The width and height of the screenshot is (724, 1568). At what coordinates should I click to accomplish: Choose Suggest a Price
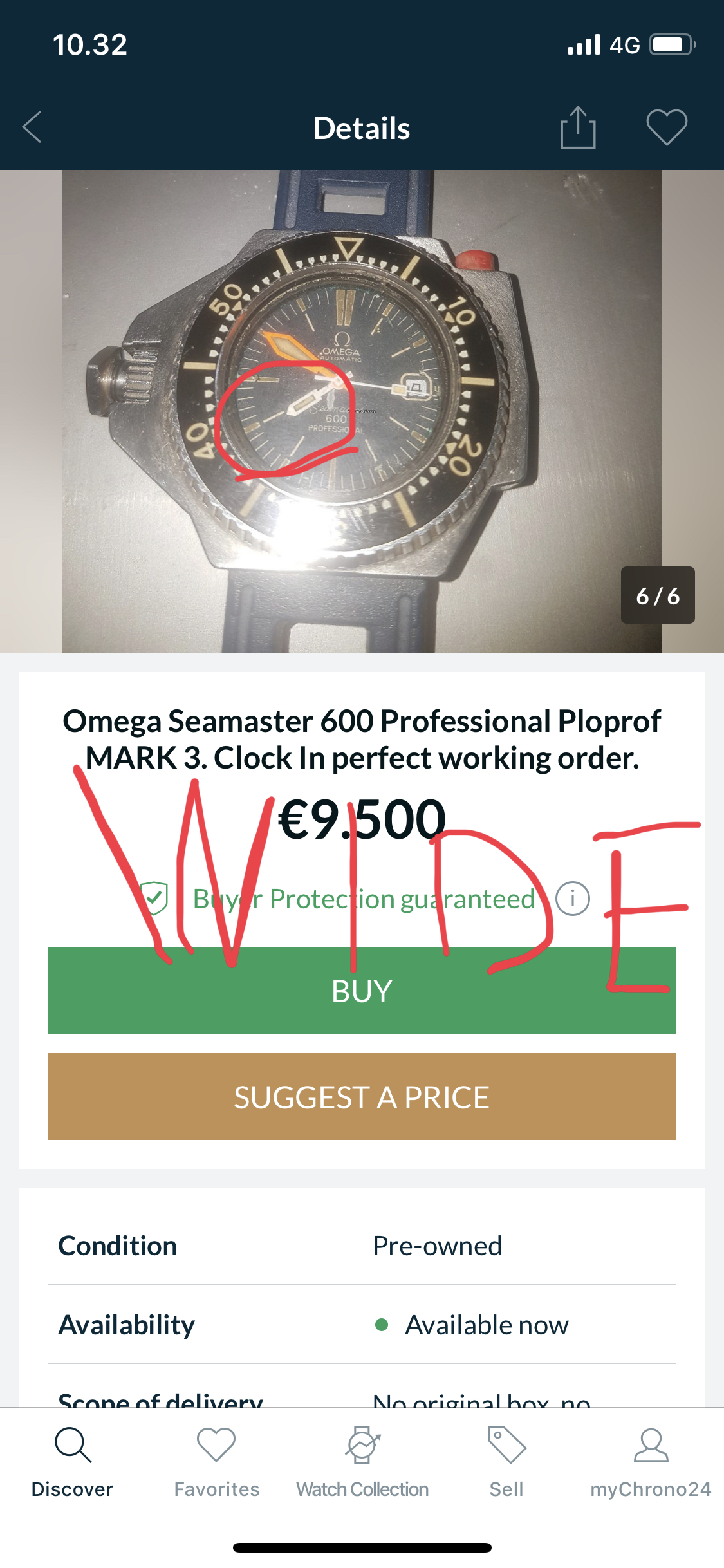pyautogui.click(x=361, y=1097)
